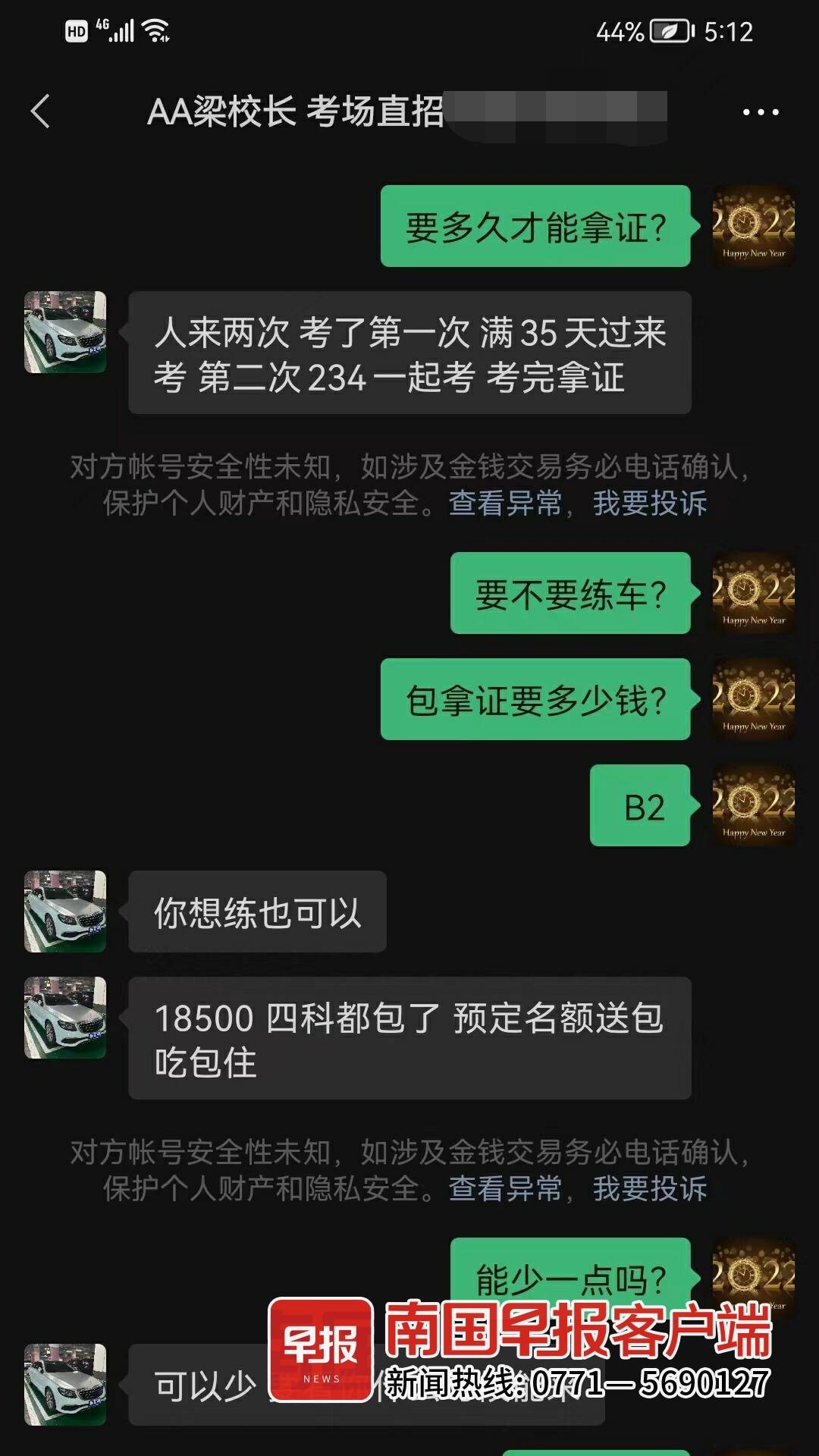819x1456 pixels.
Task: Tap 我要投诉 under the 18500 message
Action: 649,1188
